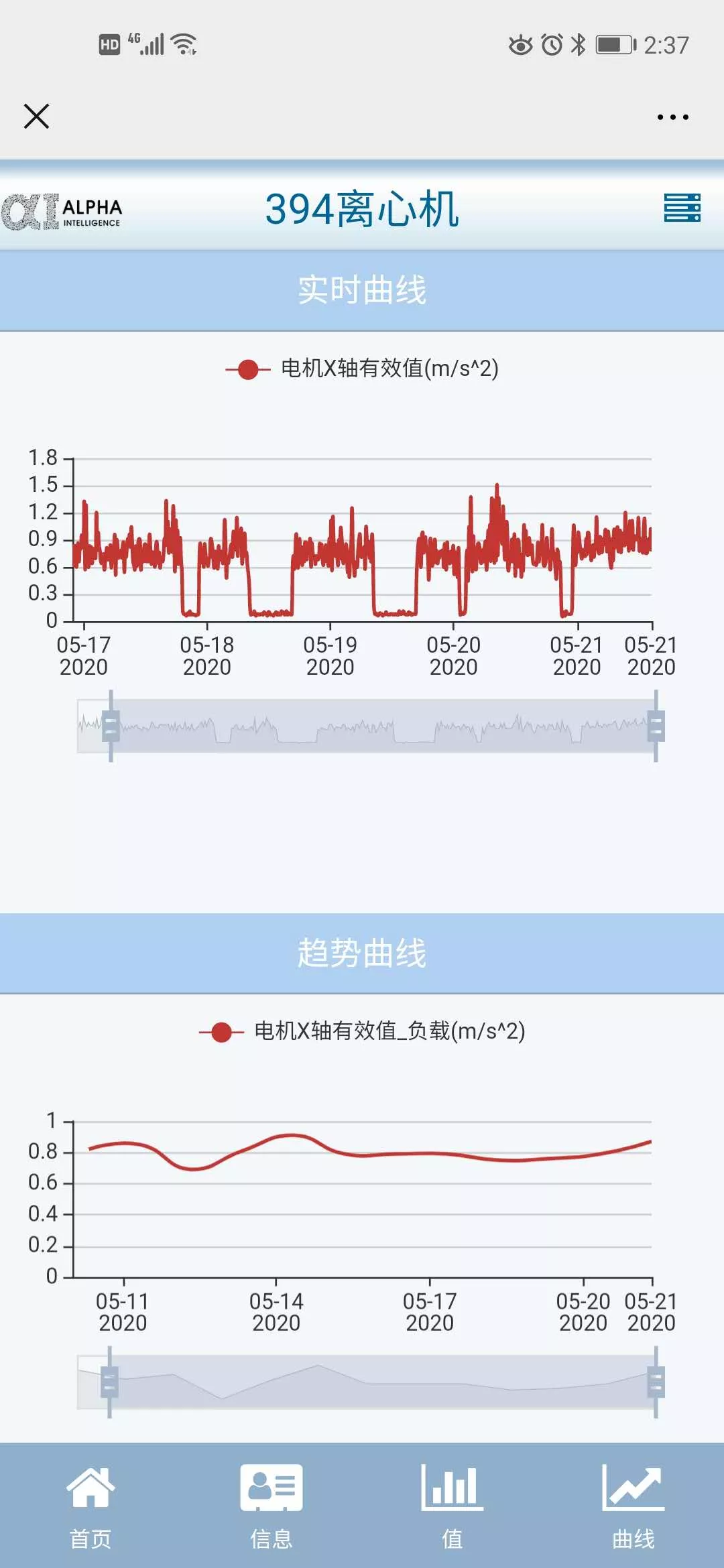Toggle the 电机X轴有效值_负载 legend series

click(x=362, y=1031)
